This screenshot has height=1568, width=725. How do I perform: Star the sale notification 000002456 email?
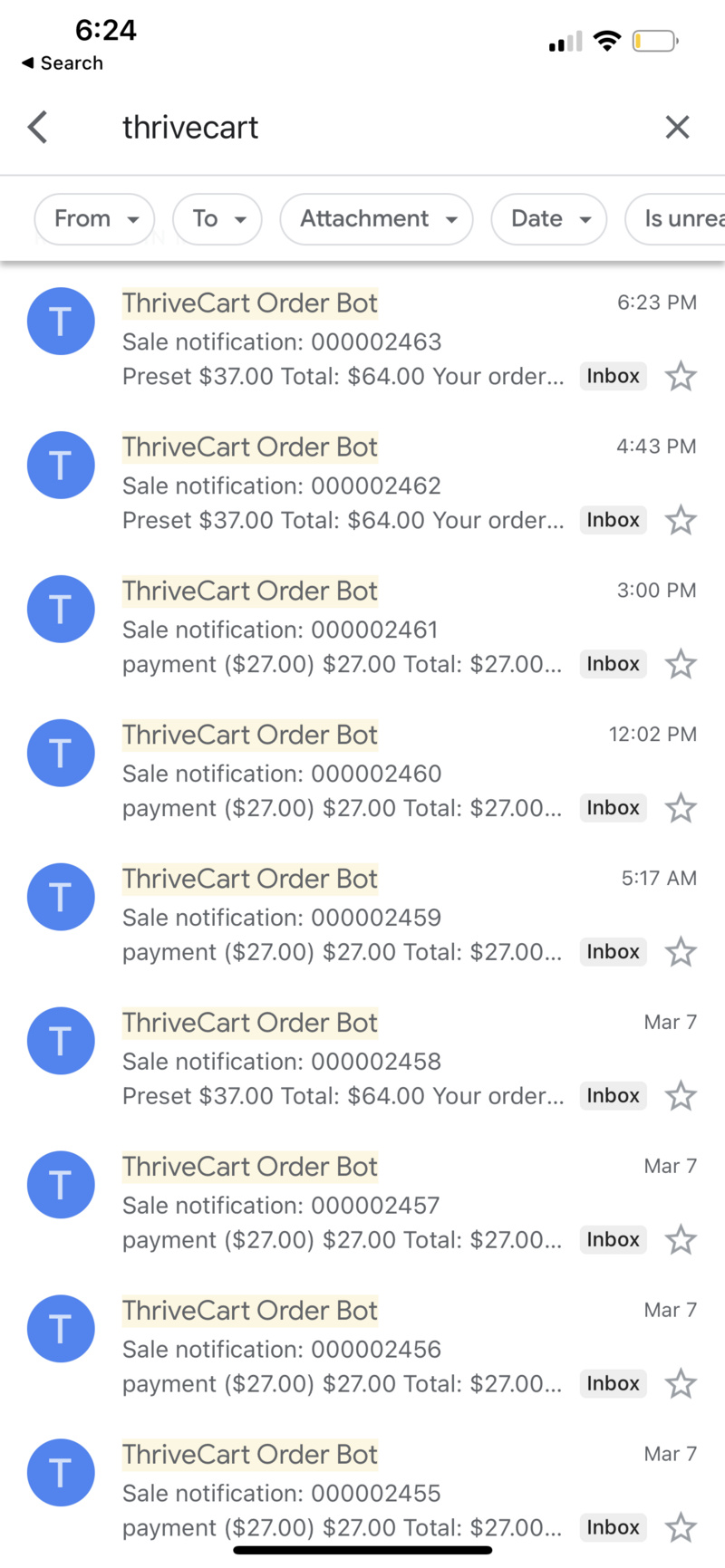pyautogui.click(x=681, y=1384)
